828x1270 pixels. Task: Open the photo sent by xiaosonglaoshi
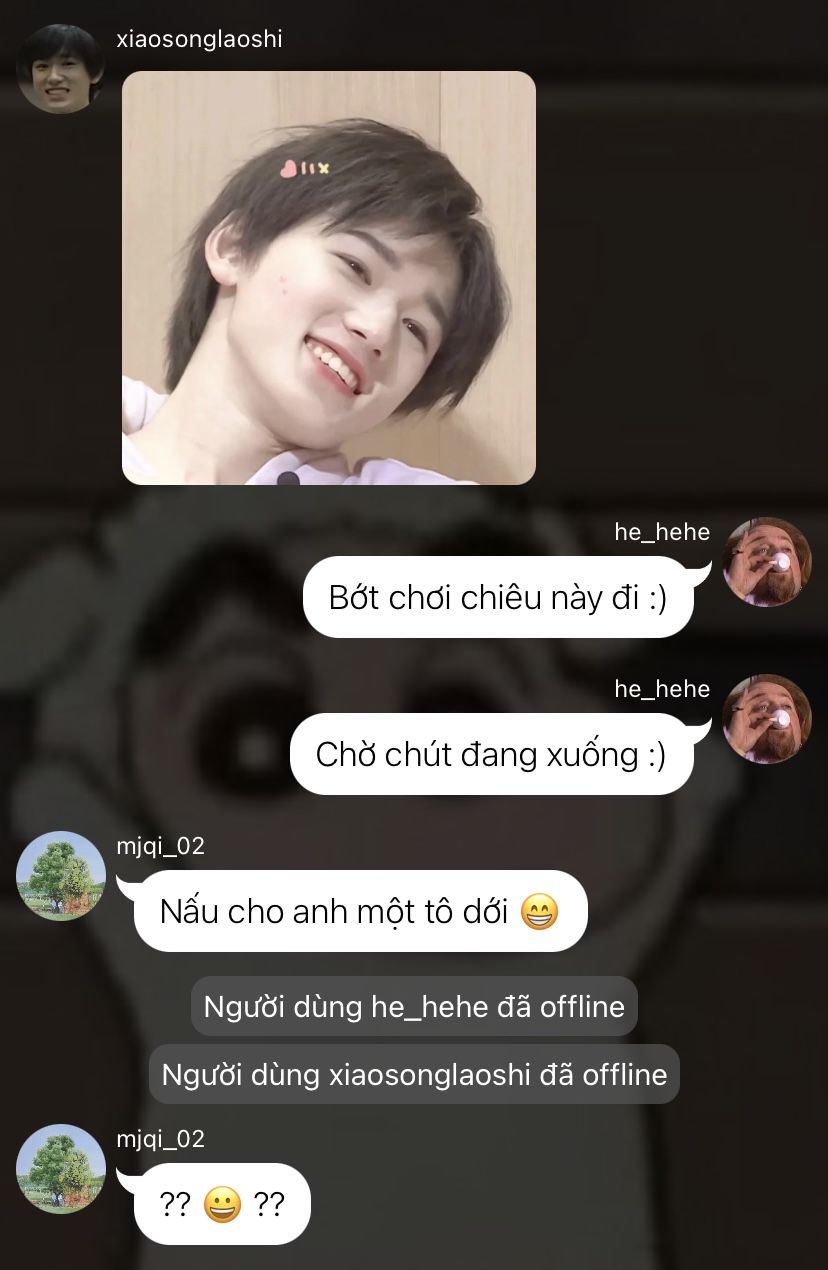pos(328,277)
